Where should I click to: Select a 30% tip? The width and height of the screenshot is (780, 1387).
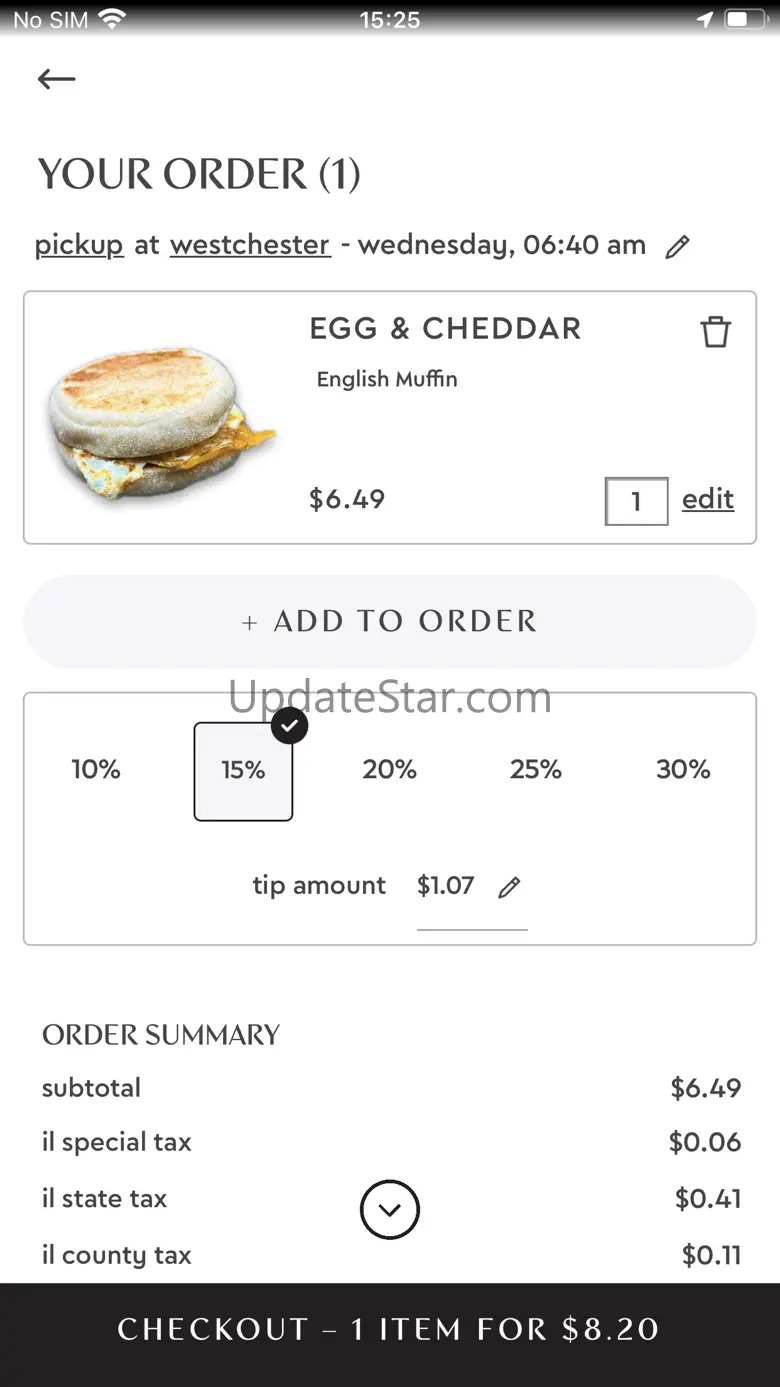683,770
